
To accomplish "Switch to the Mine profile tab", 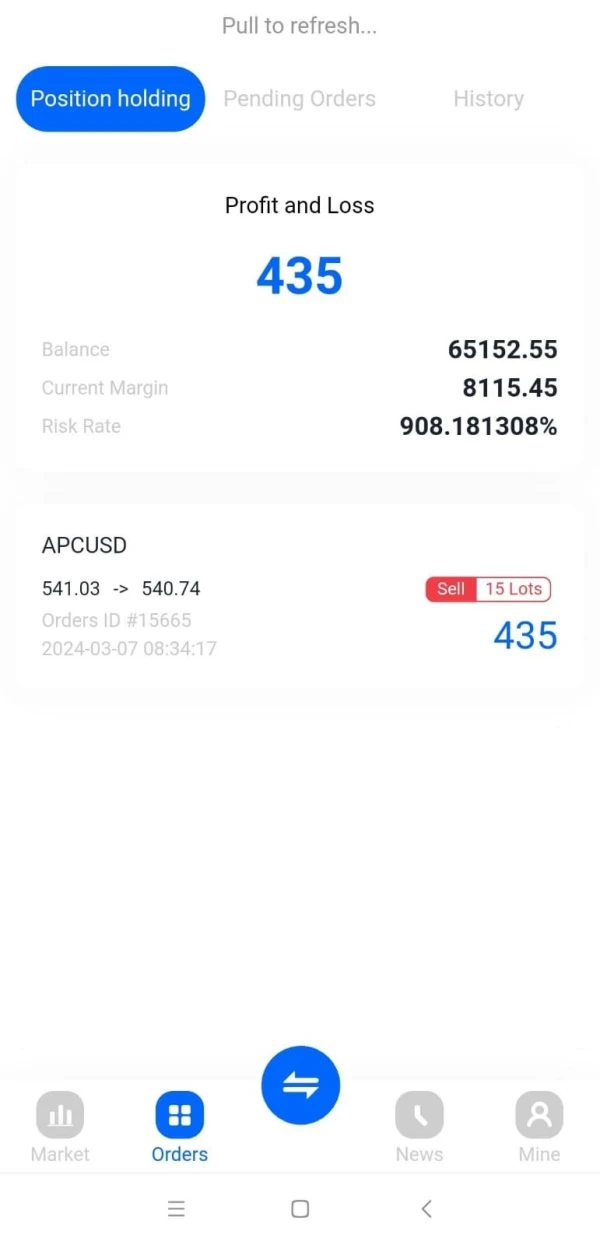I will pyautogui.click(x=539, y=1126).
